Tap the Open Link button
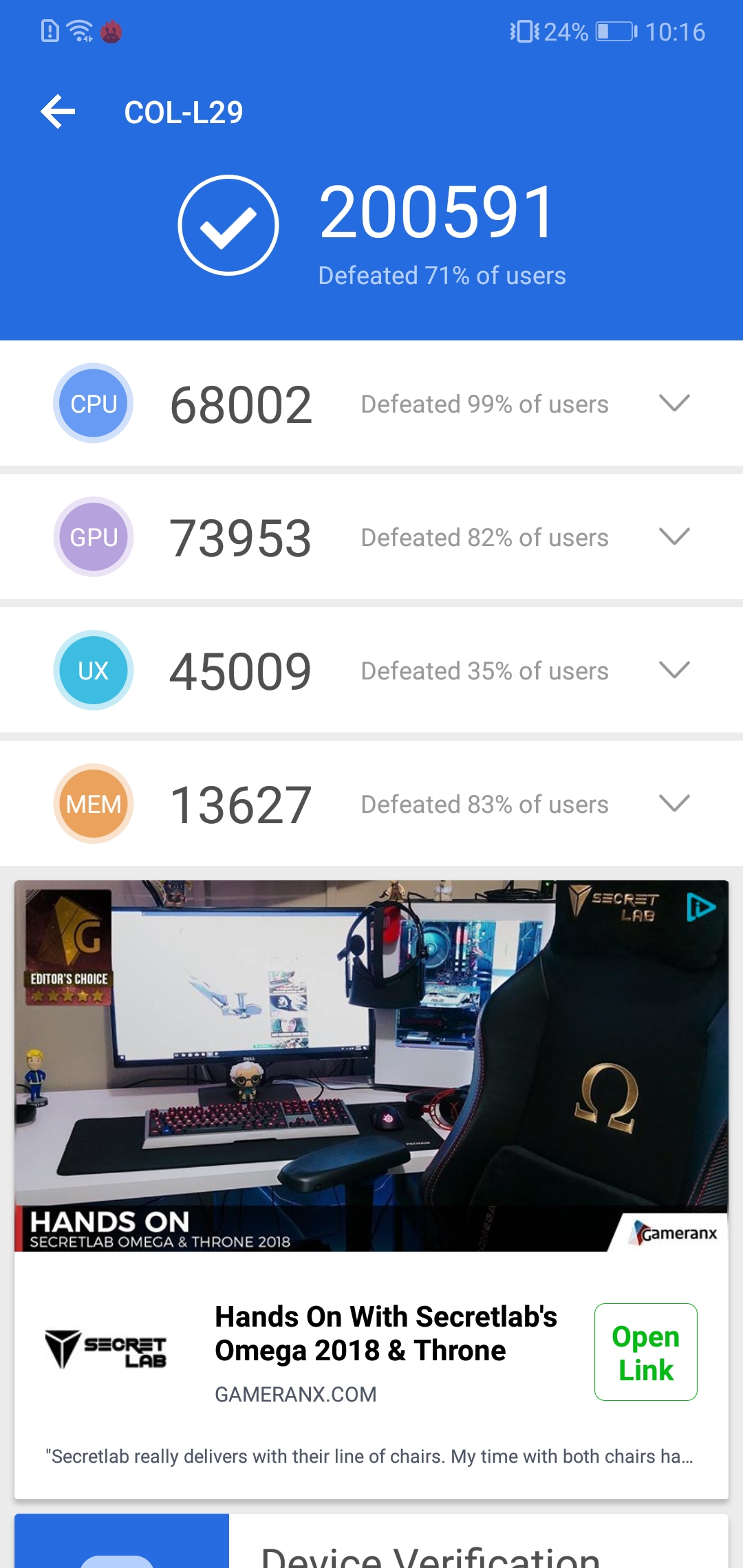The width and height of the screenshot is (743, 1568). tap(645, 1352)
